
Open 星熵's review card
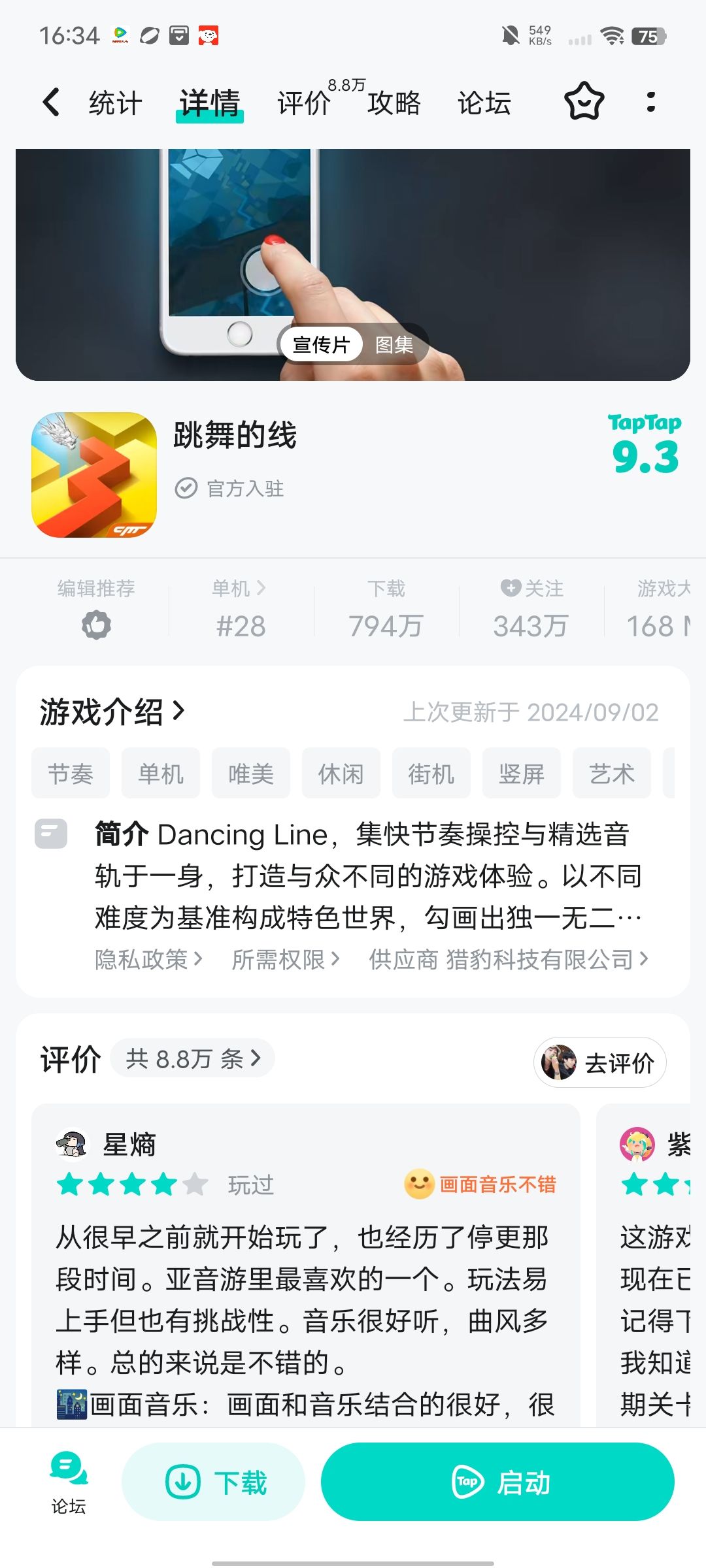pos(306,1264)
